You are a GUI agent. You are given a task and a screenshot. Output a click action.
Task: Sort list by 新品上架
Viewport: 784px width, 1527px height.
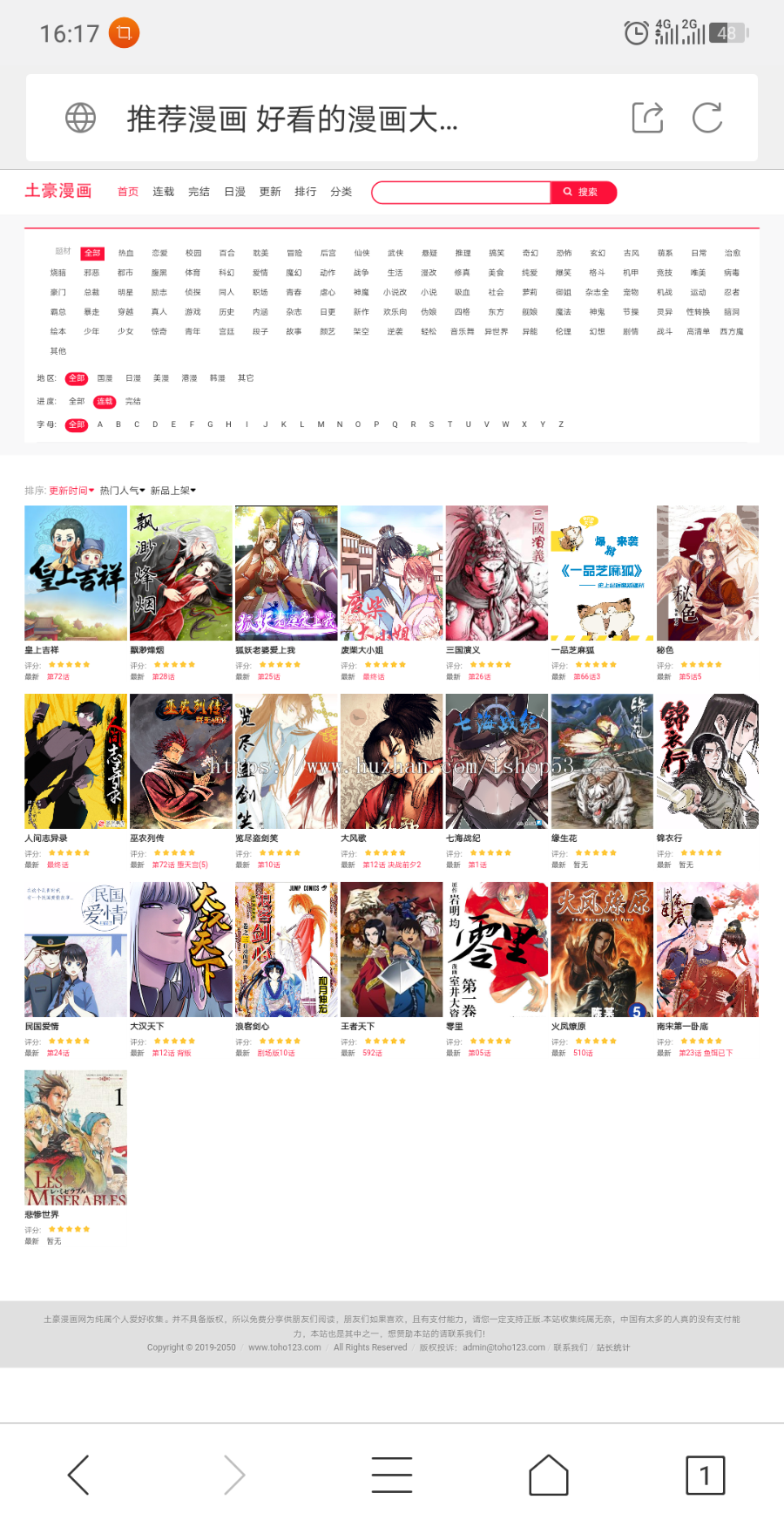point(172,491)
